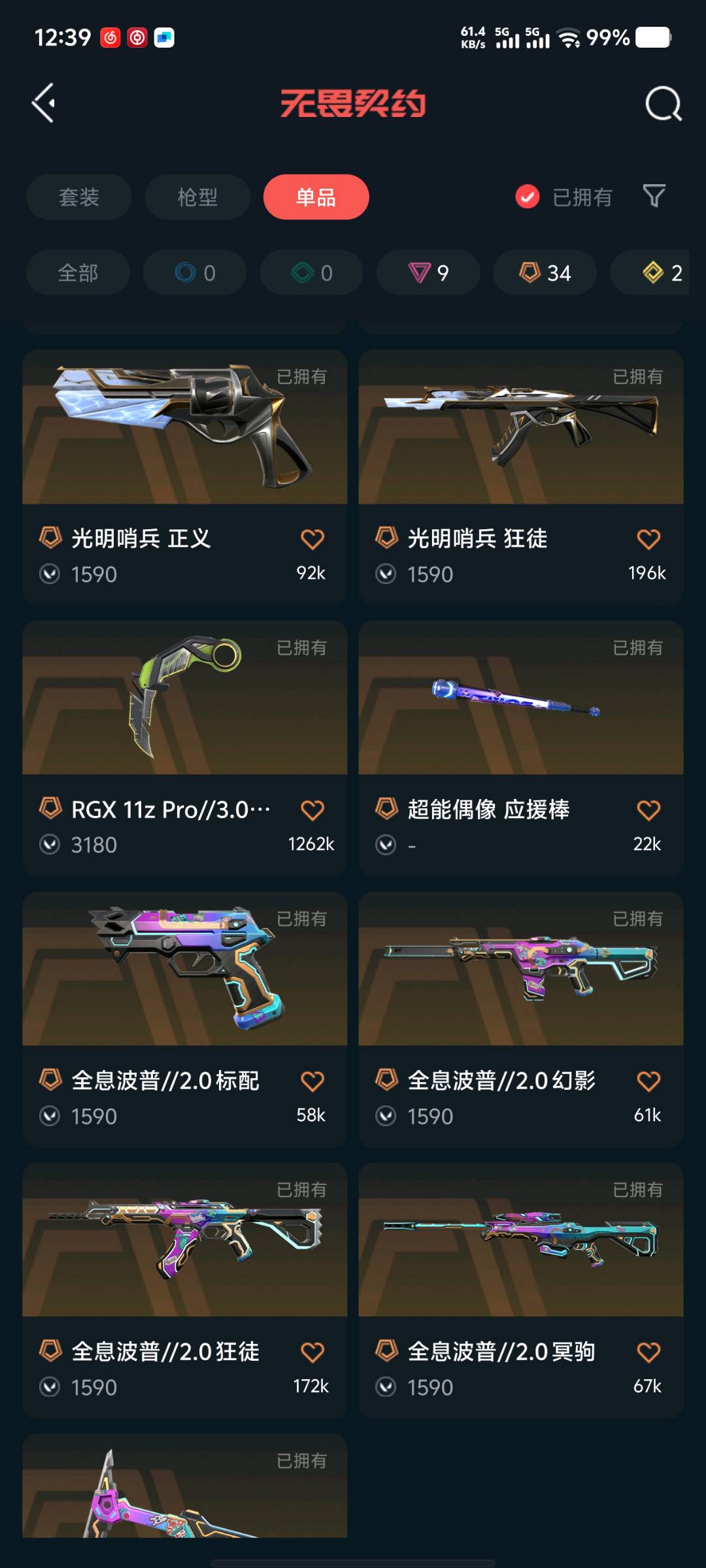Select the 全部 chip
Viewport: 706px width, 1568px height.
78,272
